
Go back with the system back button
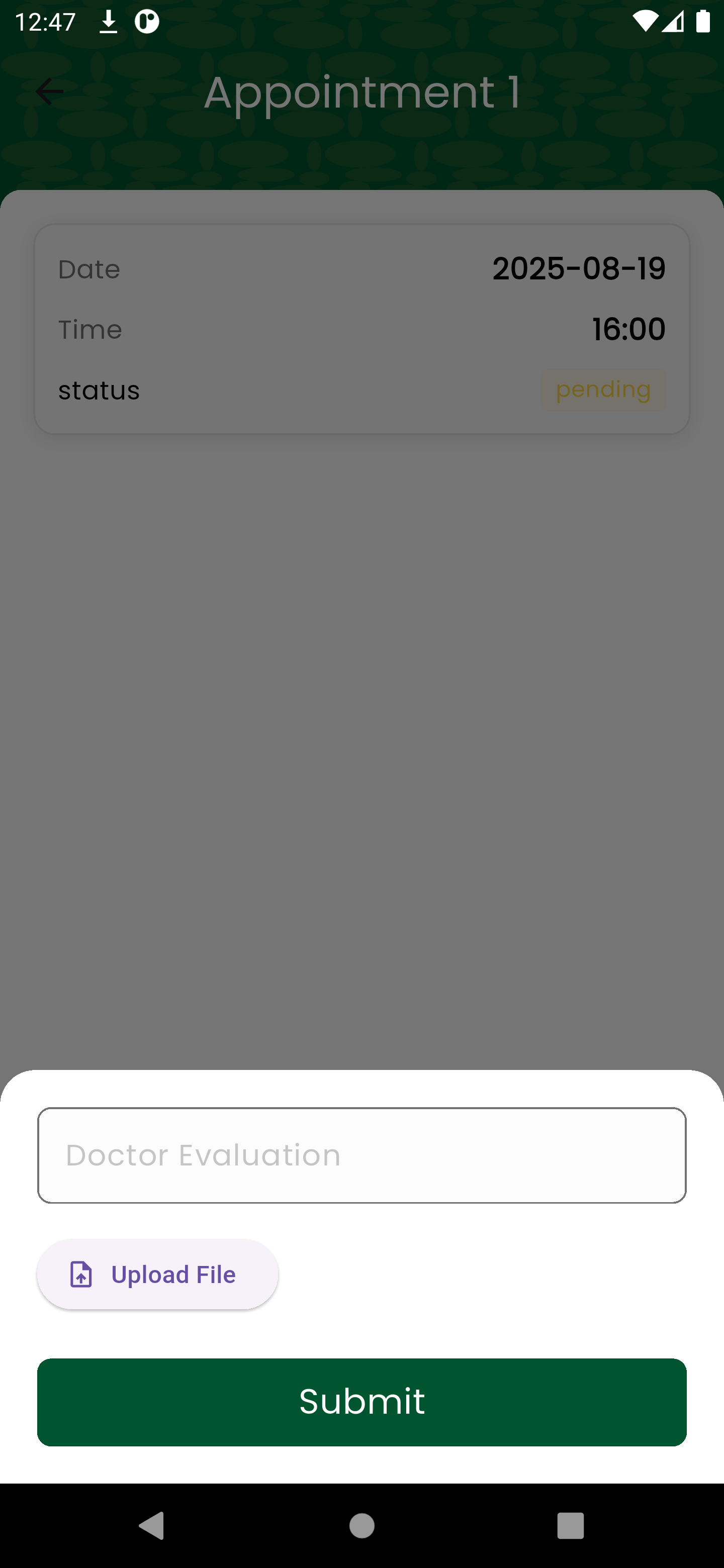tap(152, 1525)
